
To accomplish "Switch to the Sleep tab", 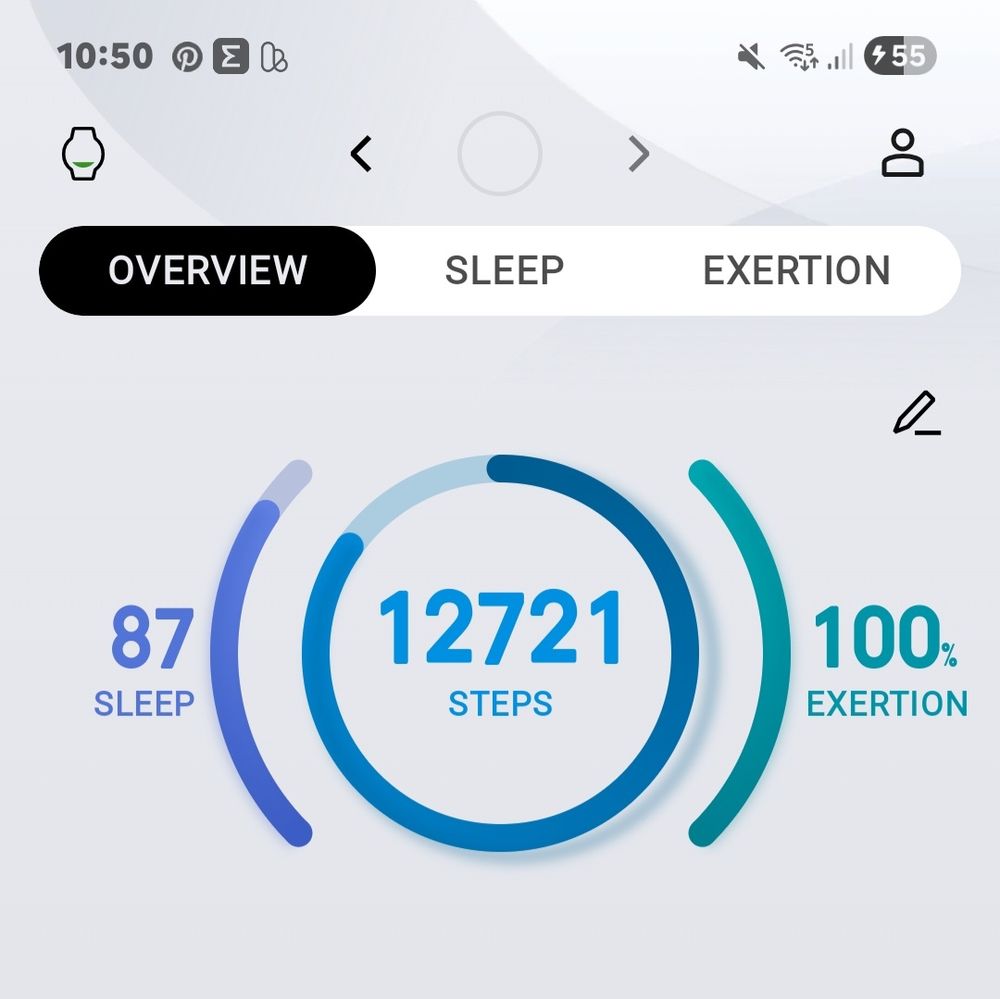I will [504, 270].
